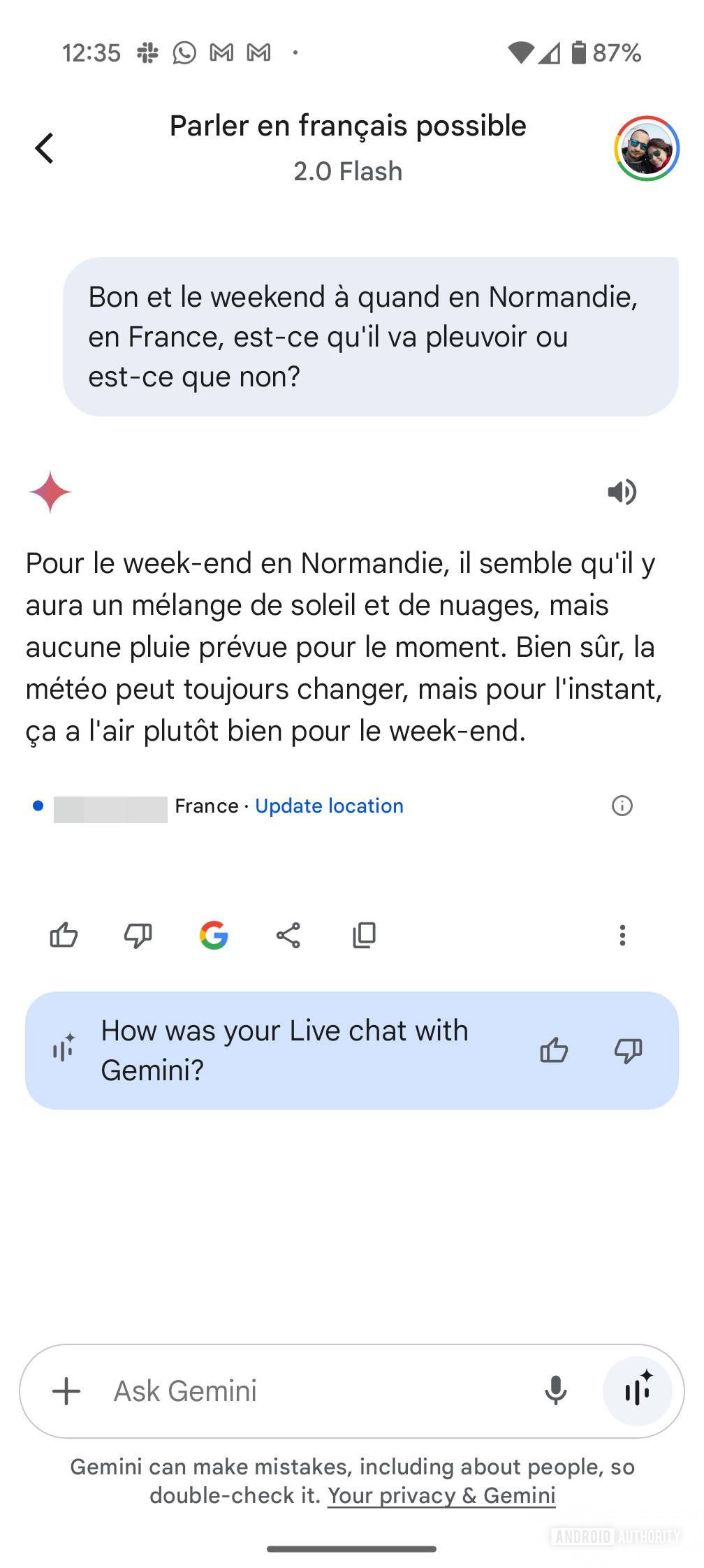Screen dimensions: 704x1568
Task: Open the response overflow menu
Action: coord(622,935)
